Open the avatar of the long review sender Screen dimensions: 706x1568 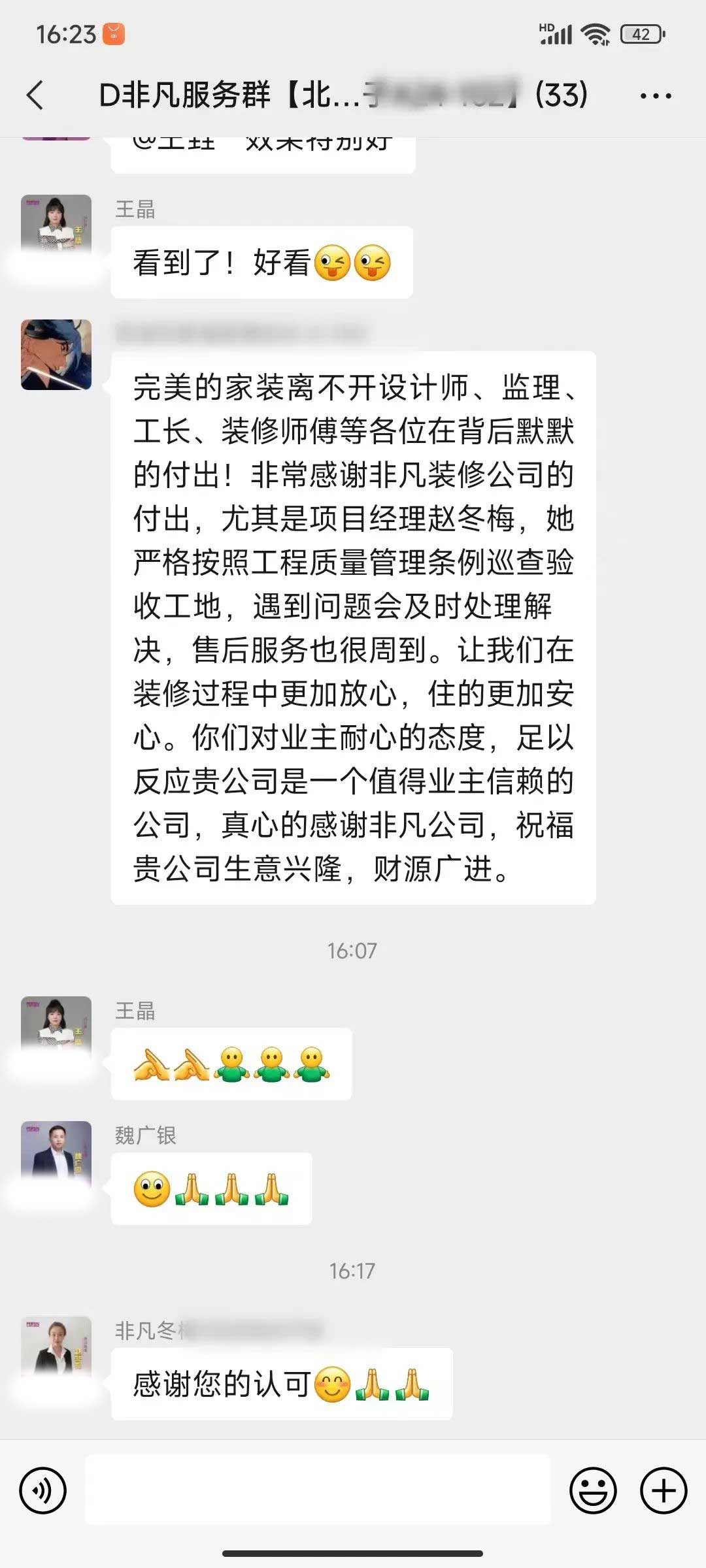56,355
